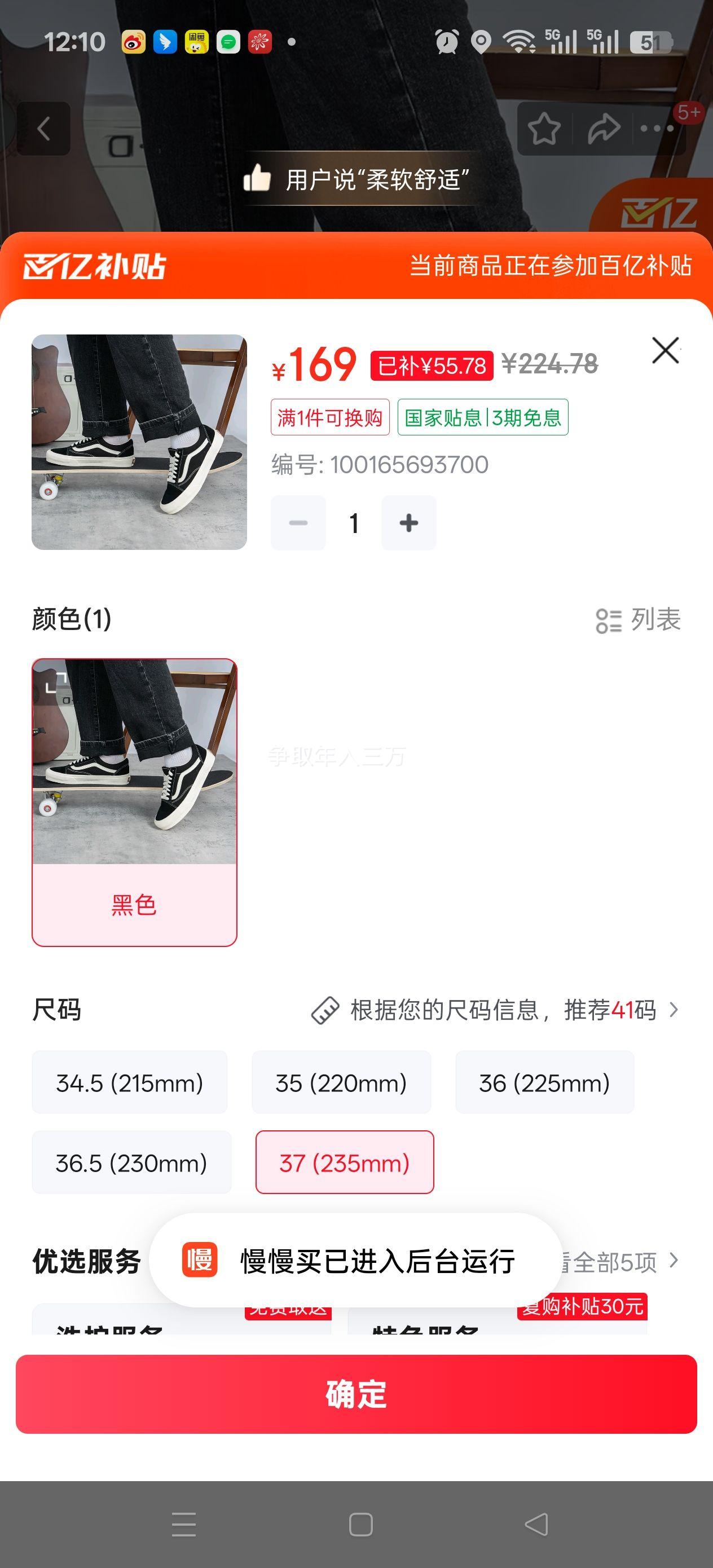Select size 37 (235mm)
The height and width of the screenshot is (1568, 713).
[345, 1163]
